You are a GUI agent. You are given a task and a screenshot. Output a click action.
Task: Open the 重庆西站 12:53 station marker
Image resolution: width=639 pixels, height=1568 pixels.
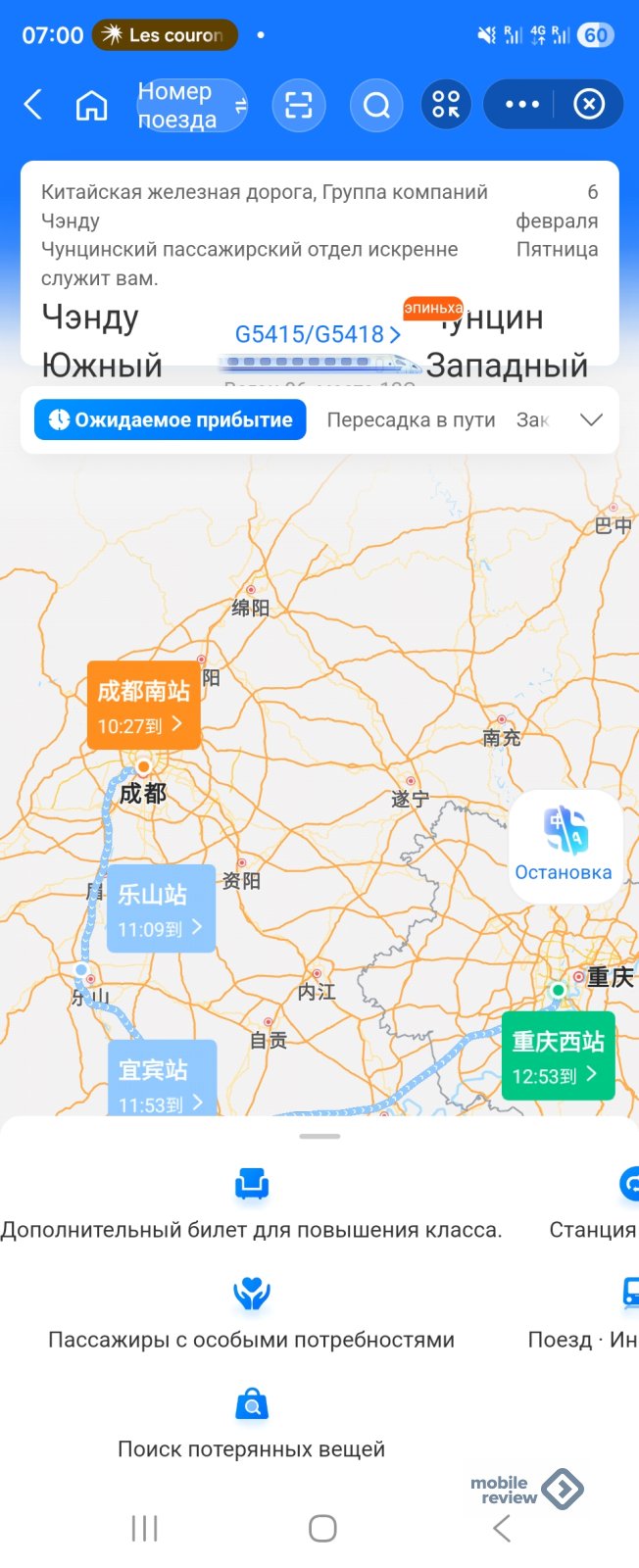pos(558,1056)
